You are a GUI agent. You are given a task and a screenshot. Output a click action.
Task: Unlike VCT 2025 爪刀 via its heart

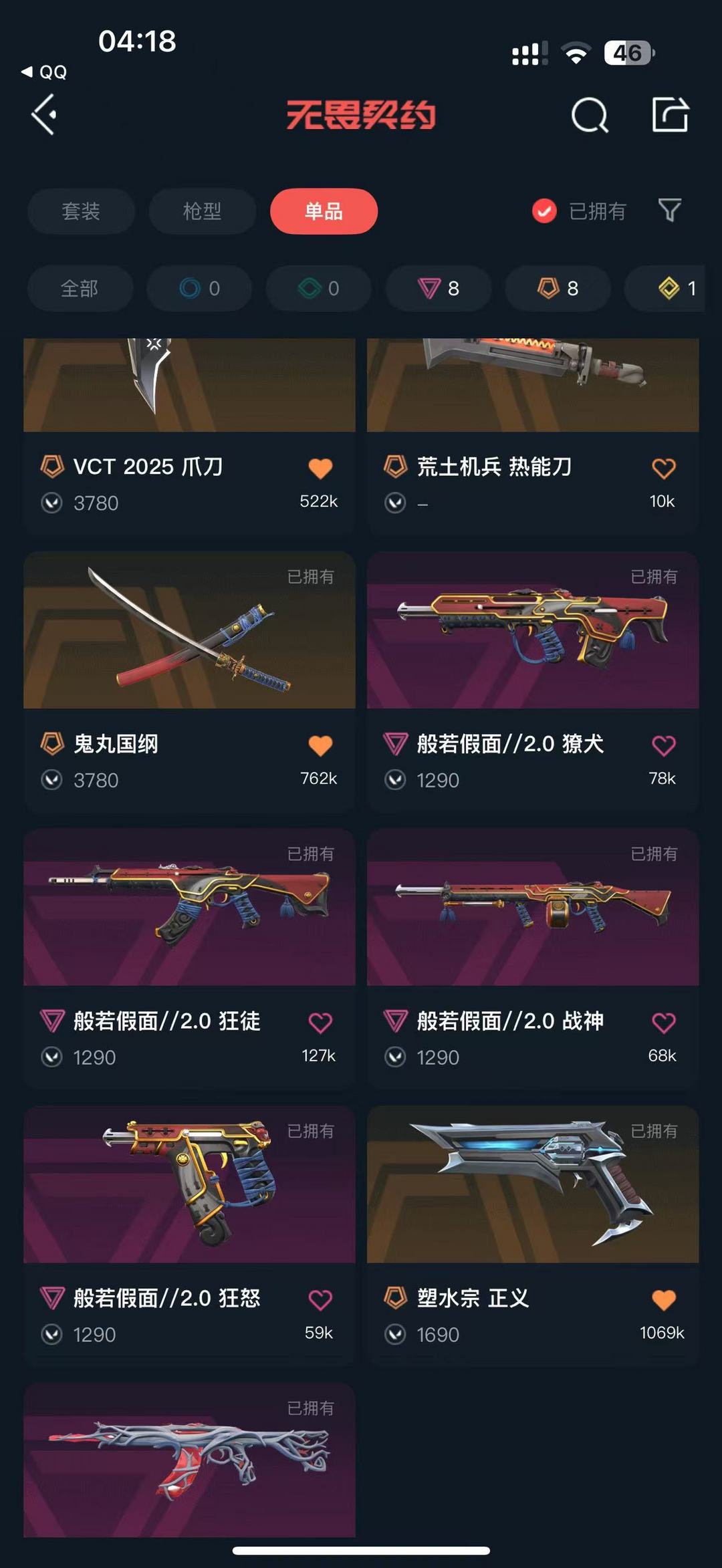pos(320,468)
